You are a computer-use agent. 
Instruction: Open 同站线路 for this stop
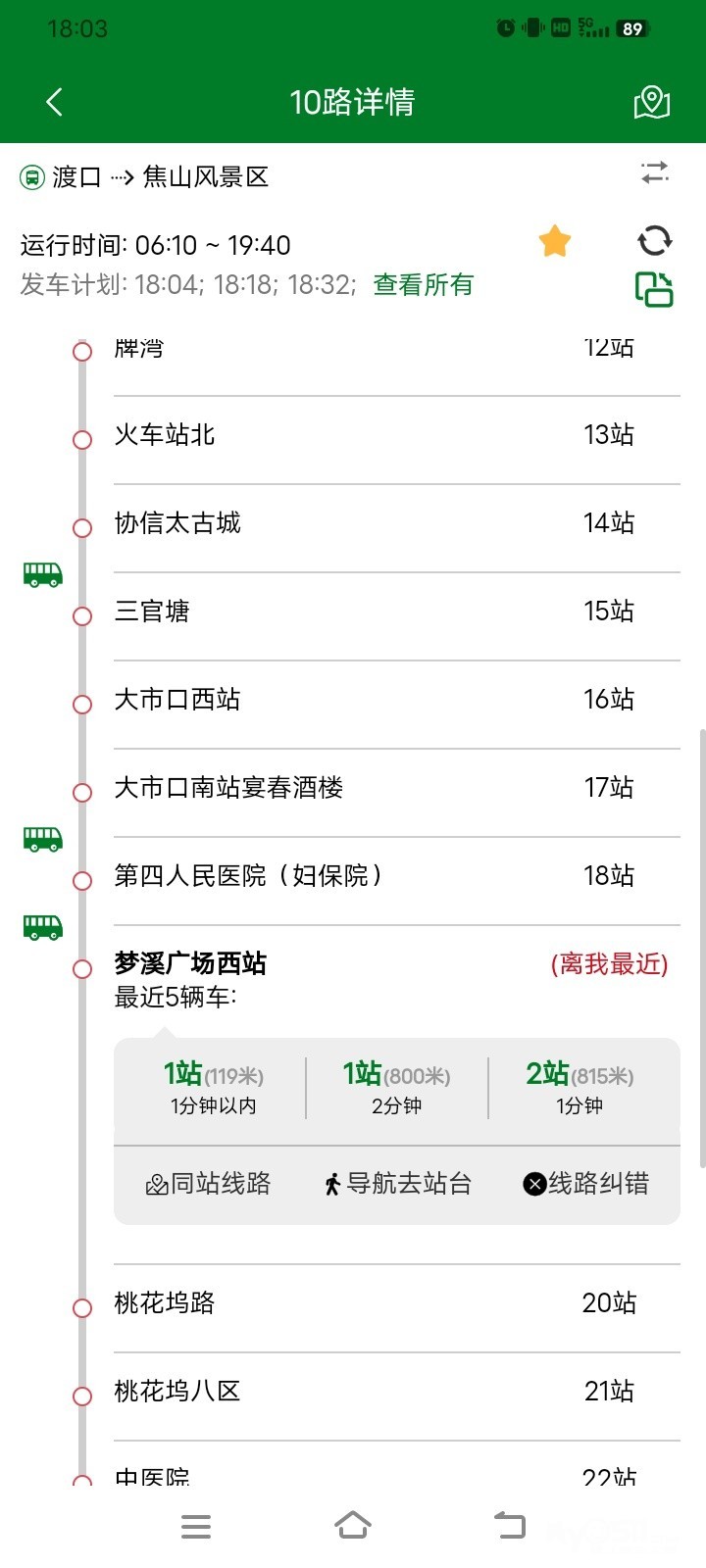tap(208, 1184)
